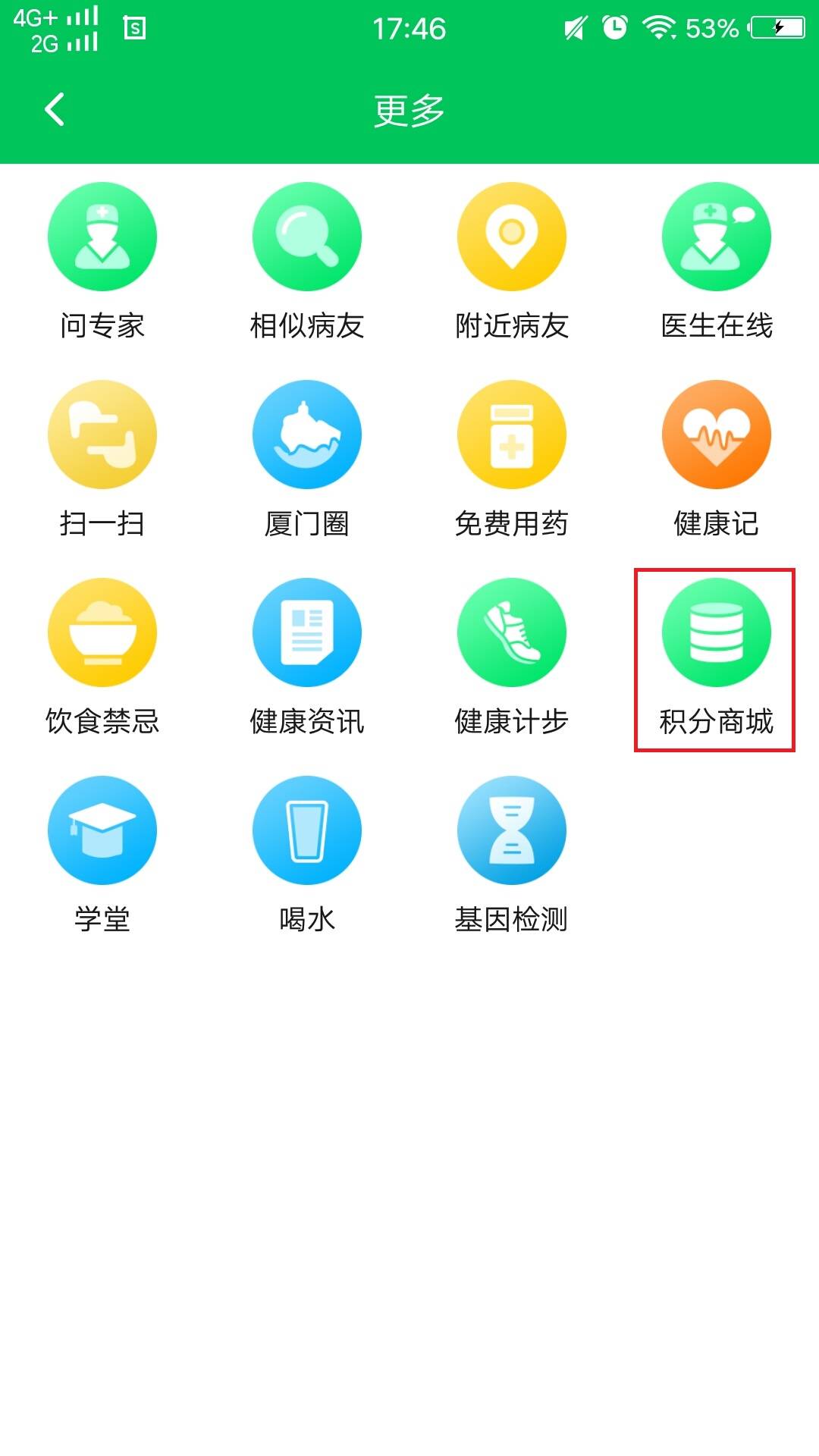Viewport: 819px width, 1456px height.
Task: Go back using the header arrow
Action: pos(55,109)
